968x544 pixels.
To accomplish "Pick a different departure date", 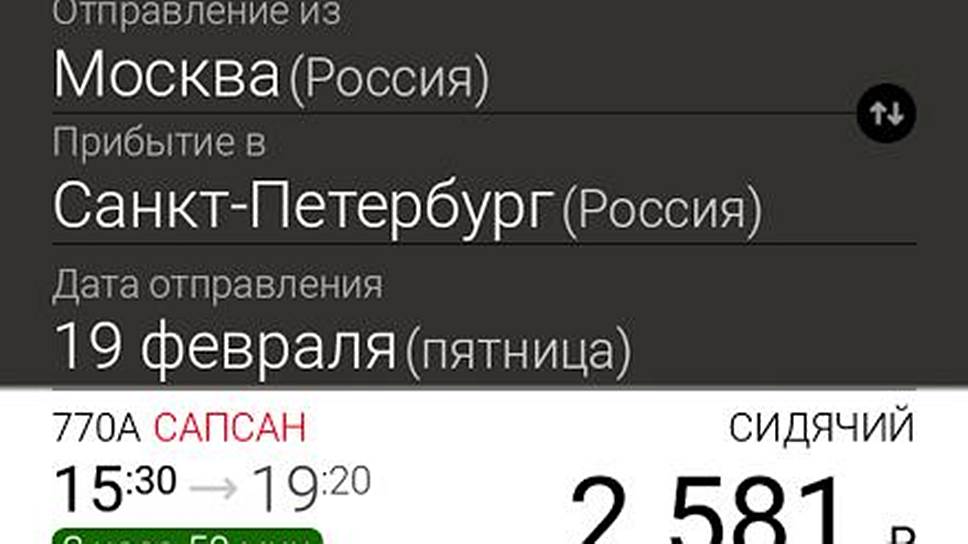I will [340, 345].
